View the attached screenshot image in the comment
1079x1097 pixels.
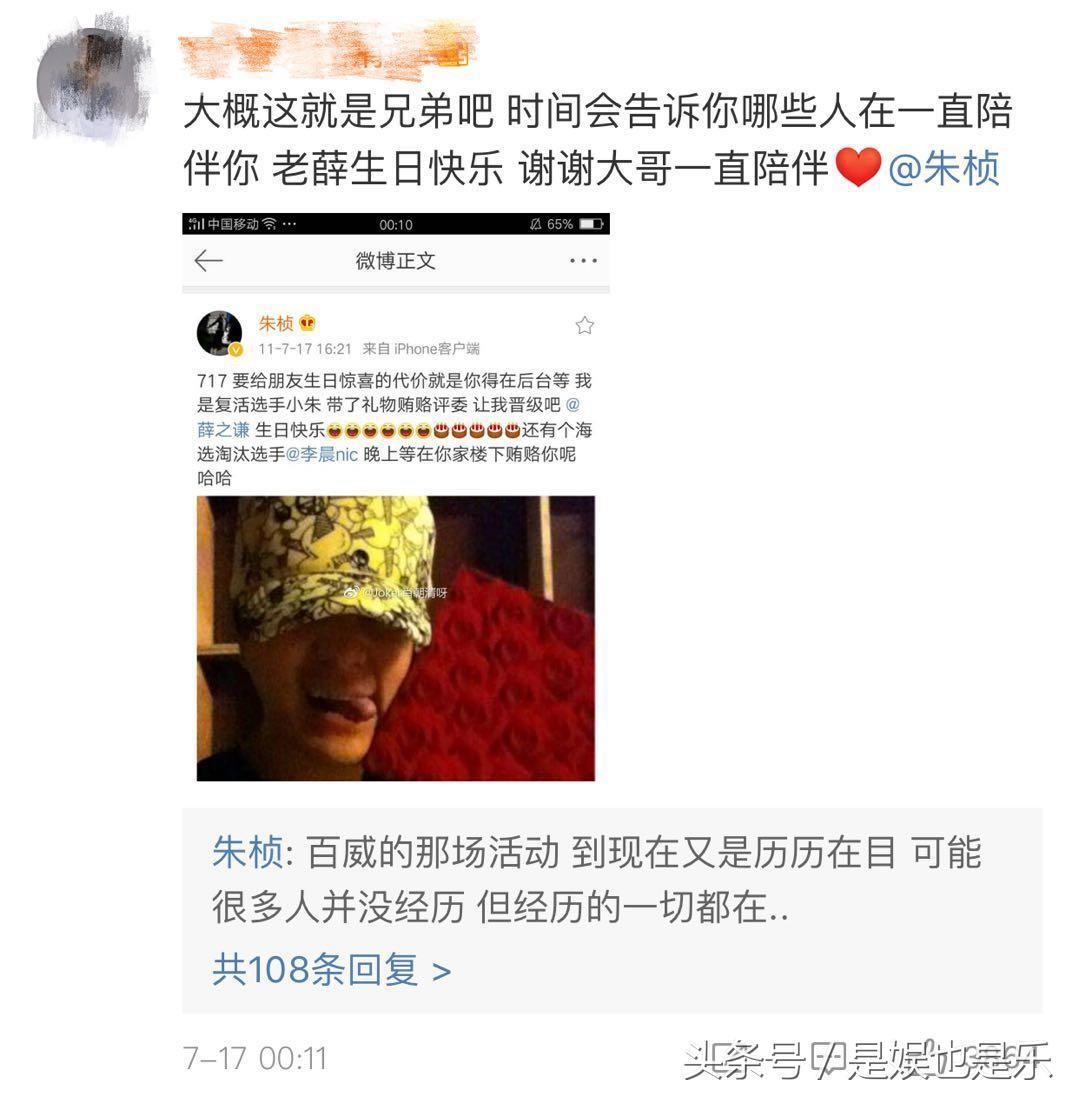[x=396, y=498]
